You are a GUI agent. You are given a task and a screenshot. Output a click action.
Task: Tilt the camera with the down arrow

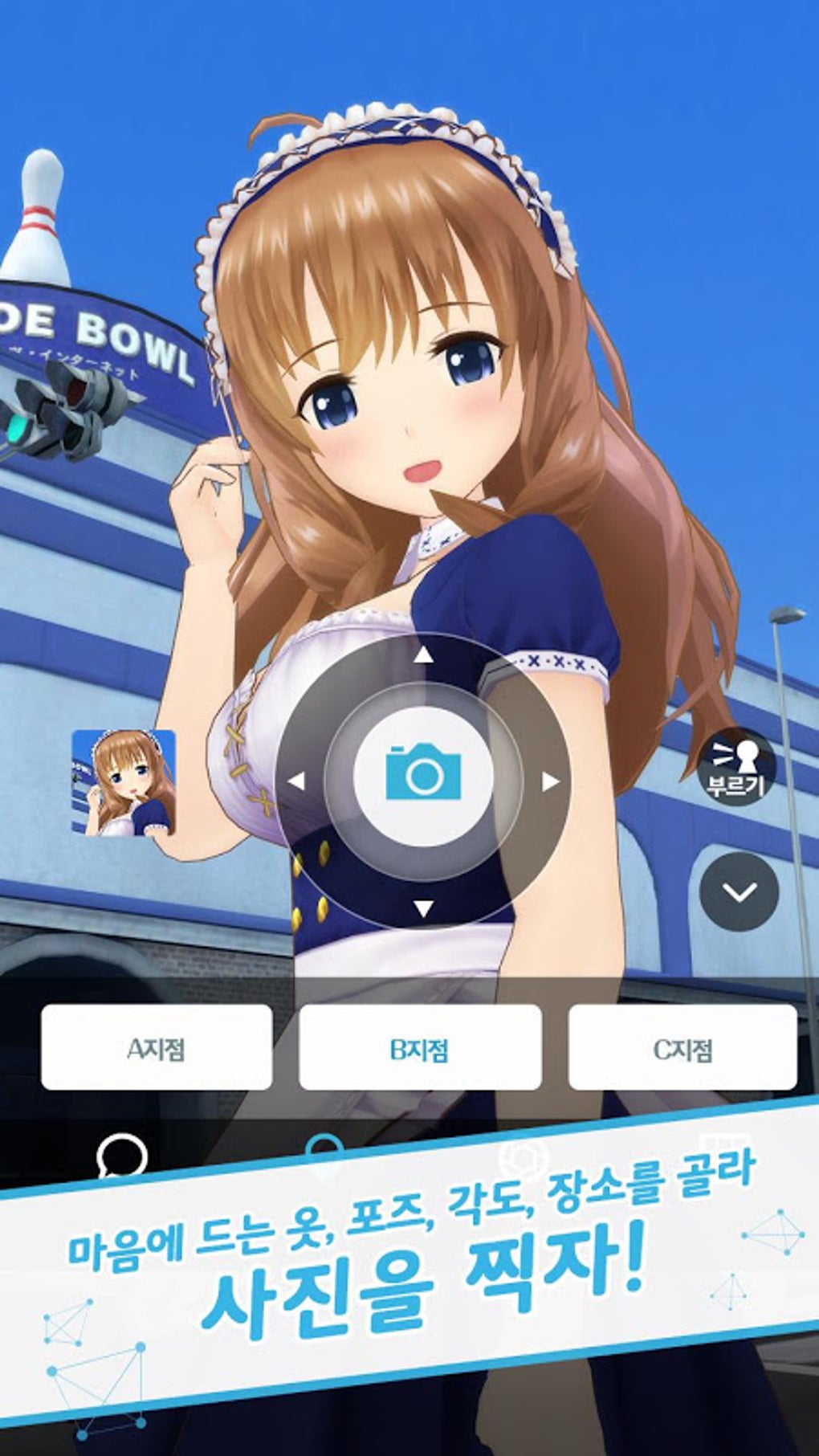[423, 908]
